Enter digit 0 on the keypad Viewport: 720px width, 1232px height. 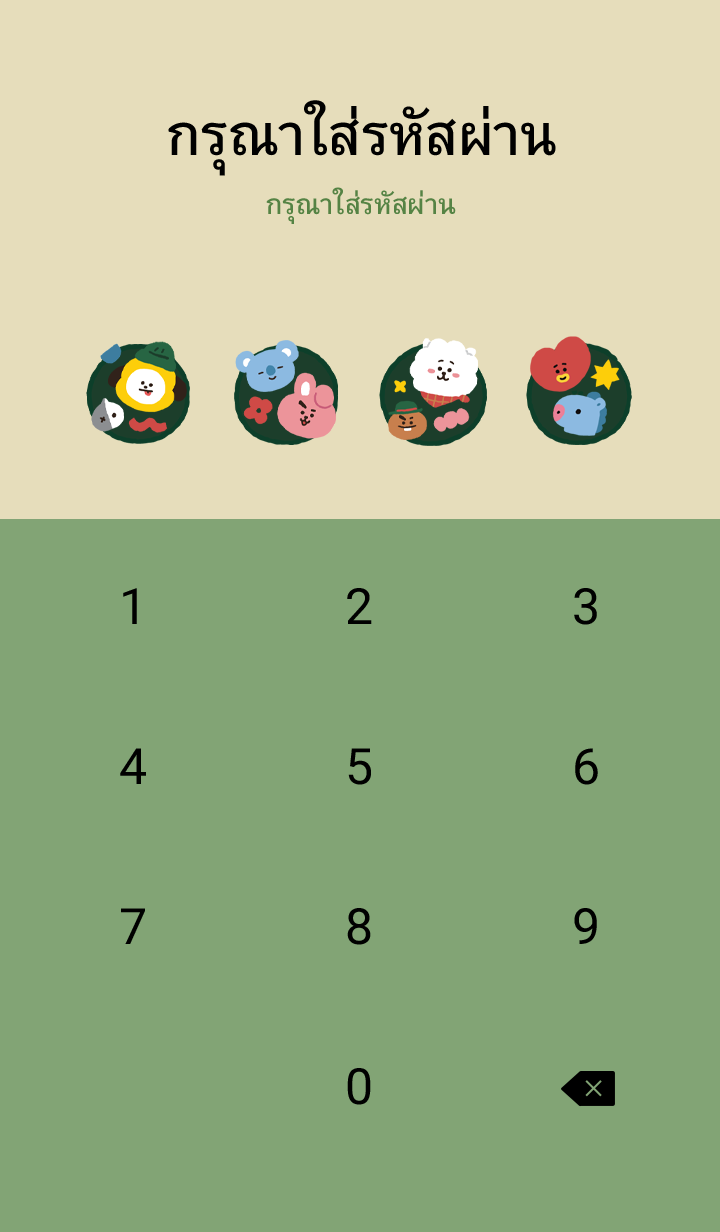[359, 1087]
